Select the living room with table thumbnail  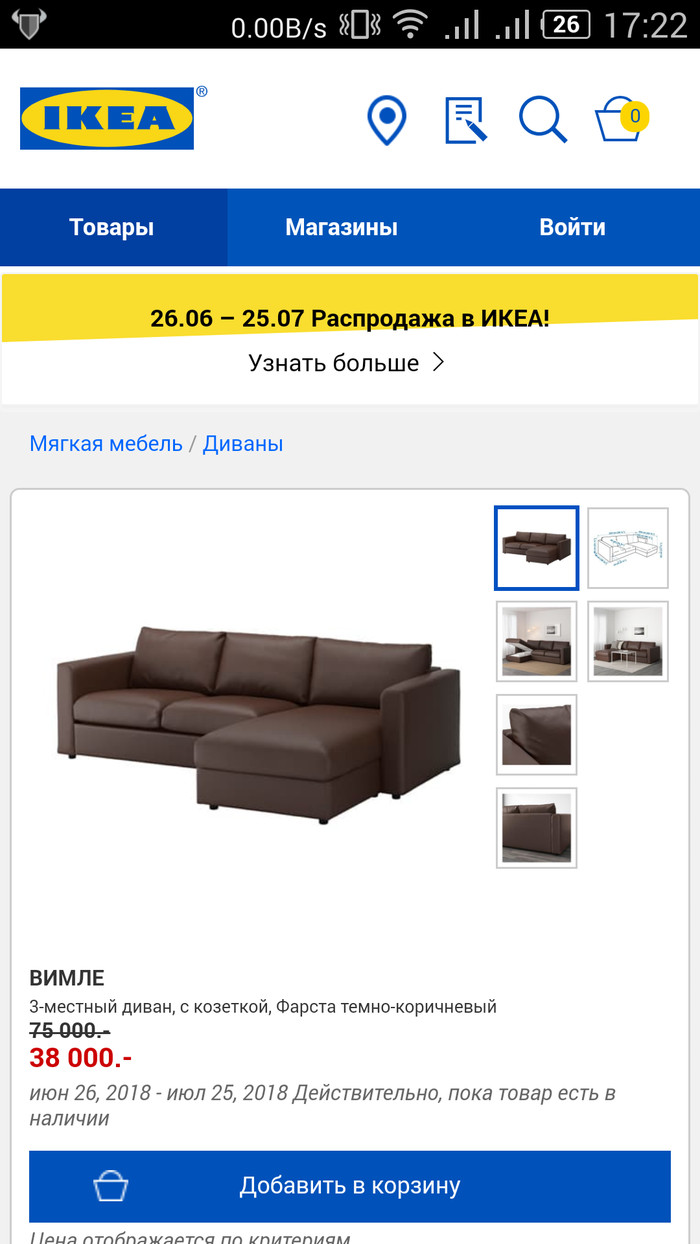[x=628, y=642]
